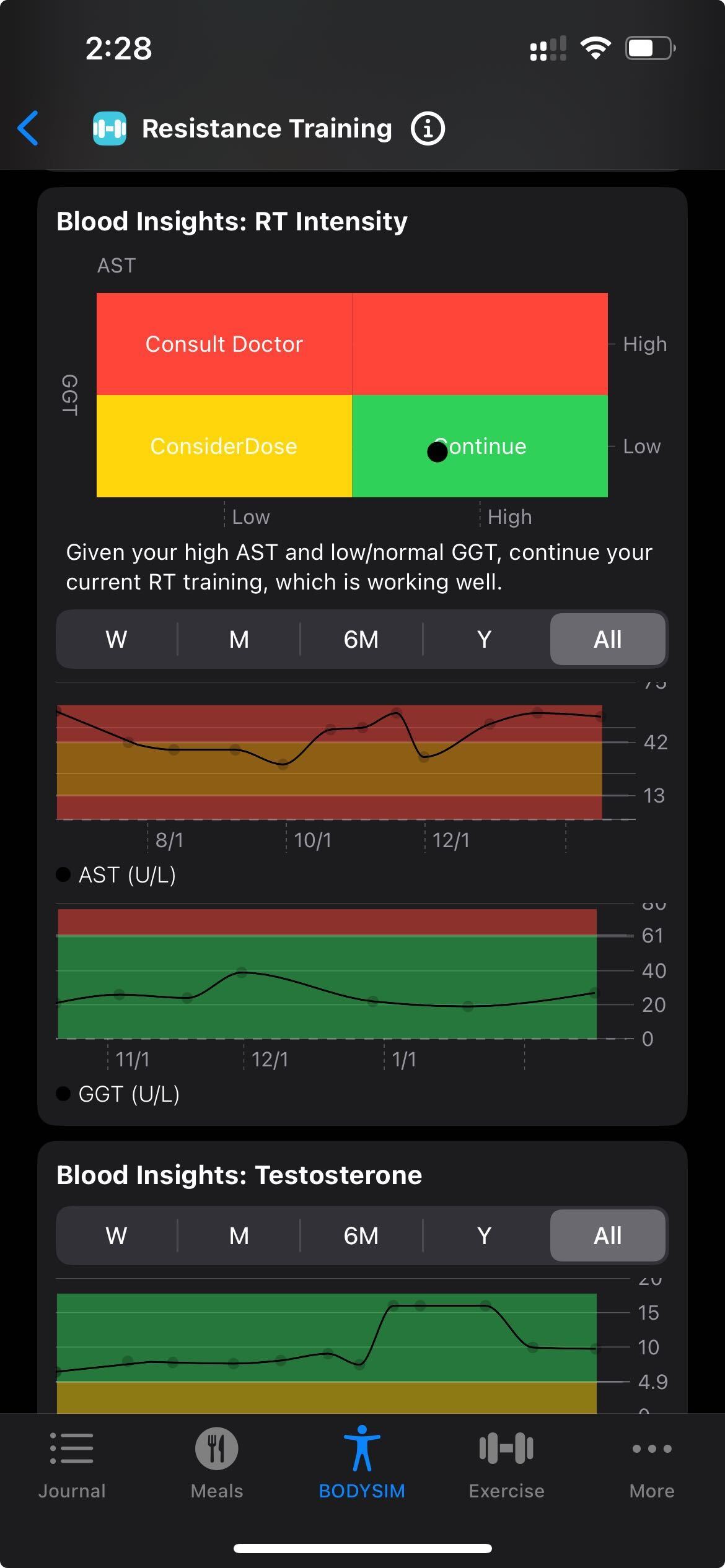Screen dimensions: 725x1568
Task: Switch RT Intensity charts to Y
Action: coord(485,639)
